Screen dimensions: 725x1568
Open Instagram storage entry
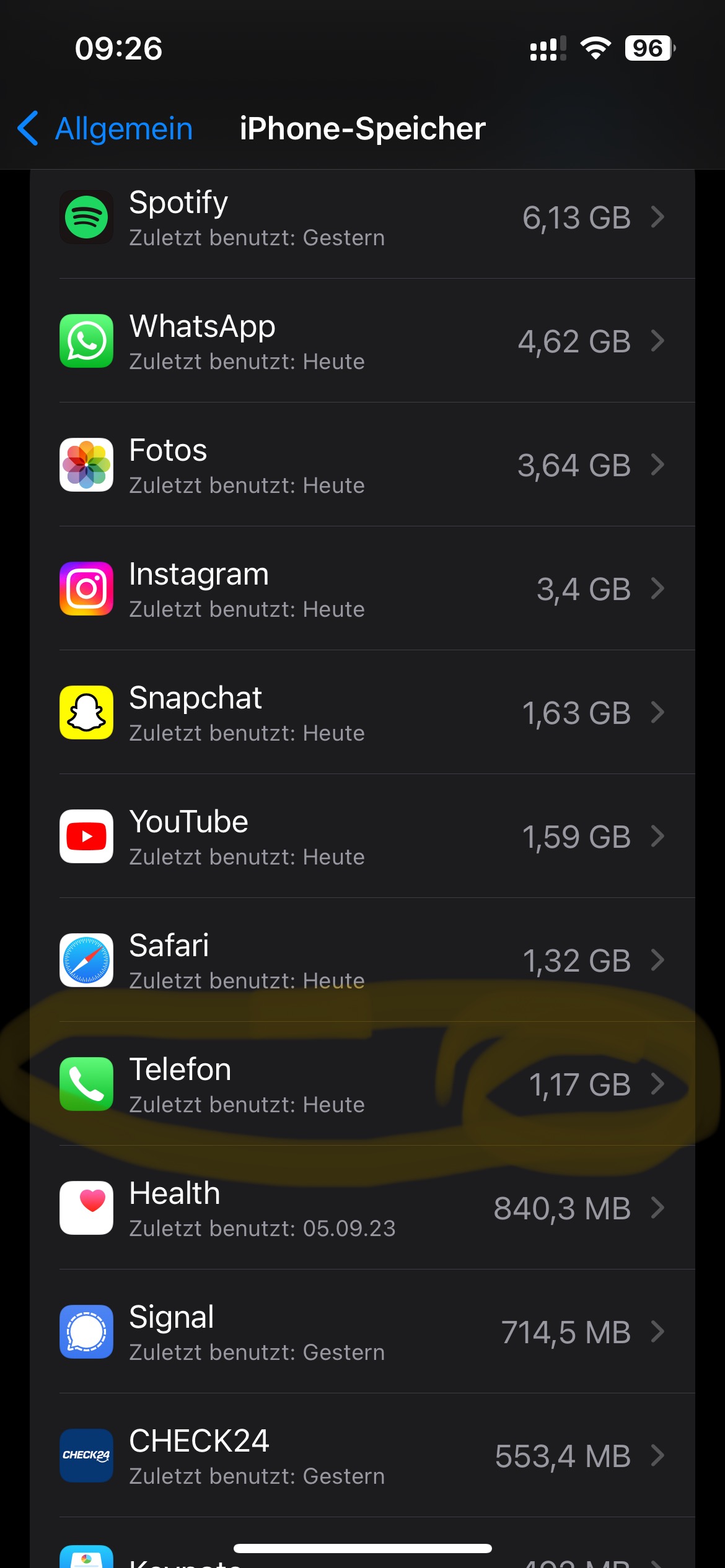pos(362,589)
